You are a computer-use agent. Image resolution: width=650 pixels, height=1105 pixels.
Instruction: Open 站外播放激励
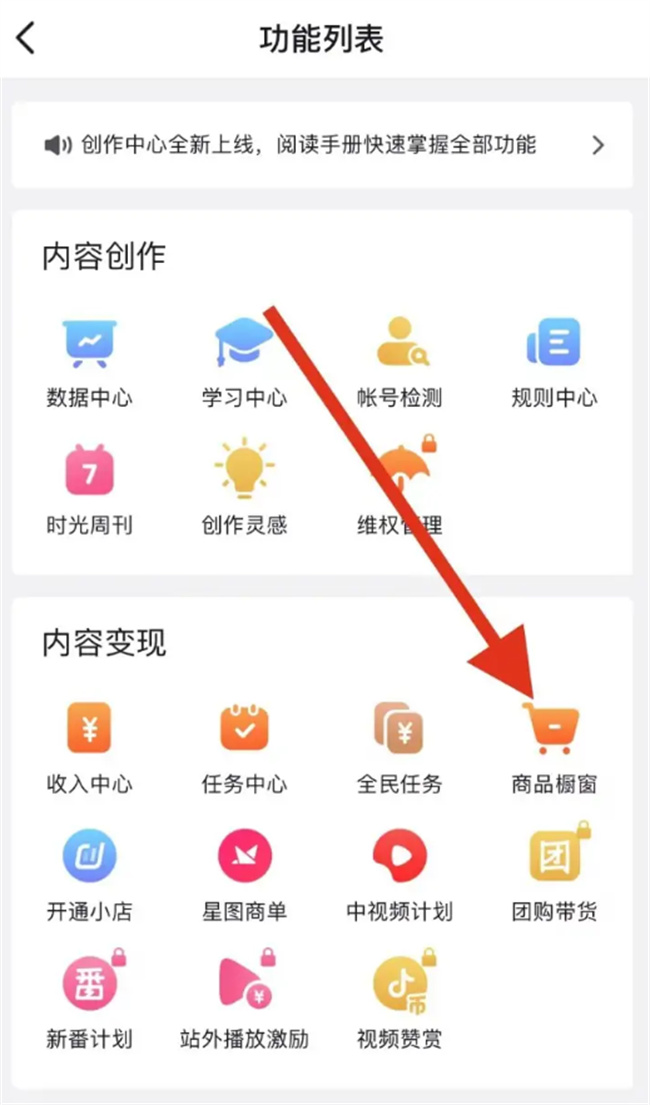pos(244,1001)
